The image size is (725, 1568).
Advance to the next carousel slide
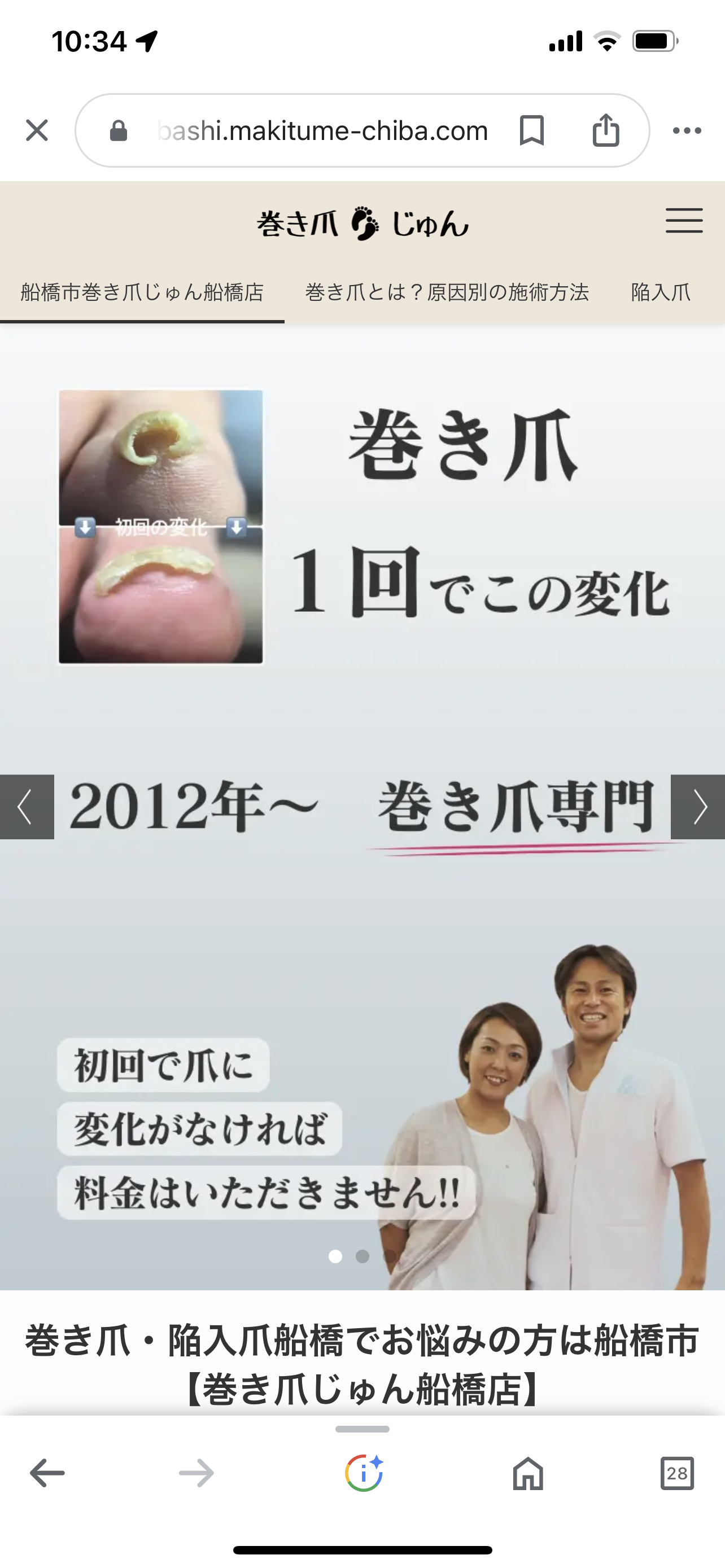[x=698, y=807]
